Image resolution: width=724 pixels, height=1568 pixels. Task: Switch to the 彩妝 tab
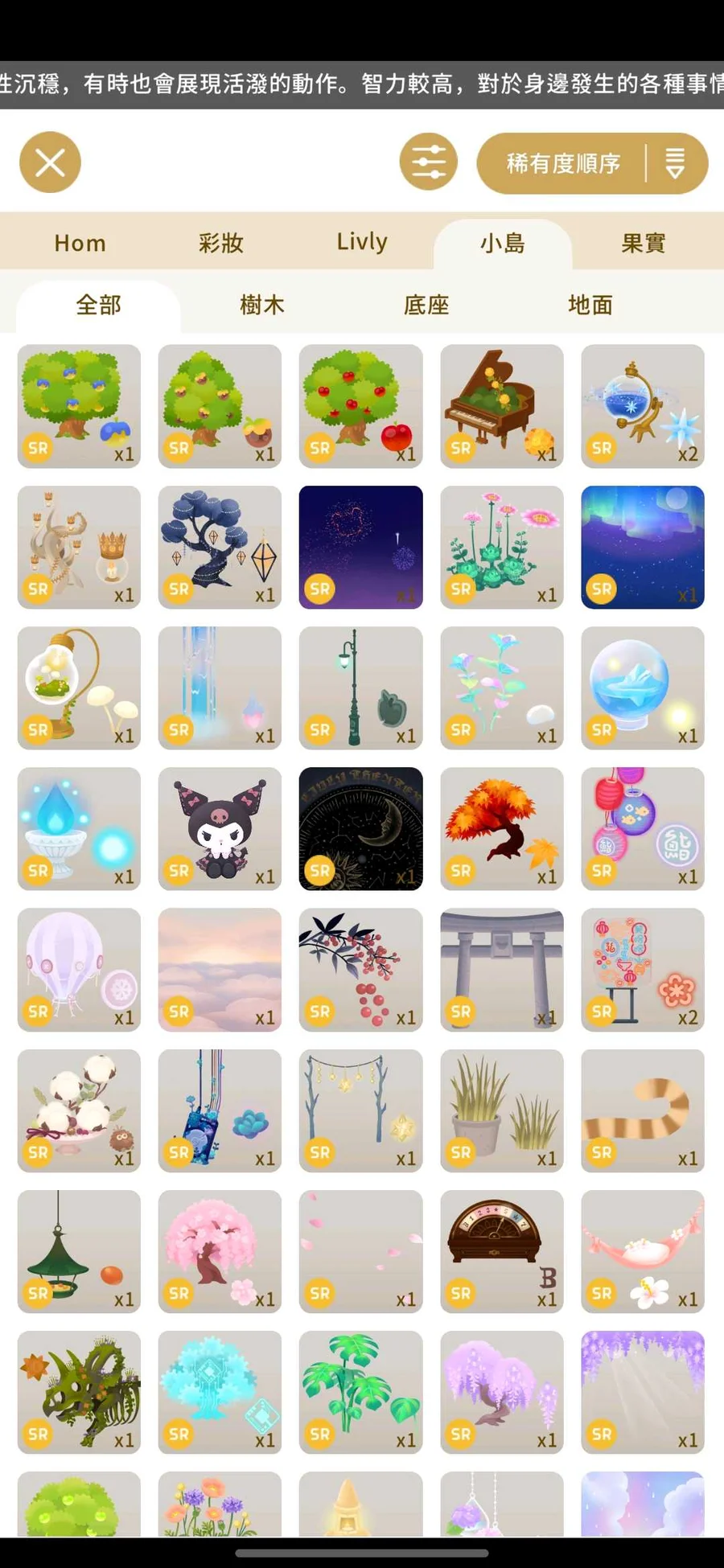click(x=220, y=243)
